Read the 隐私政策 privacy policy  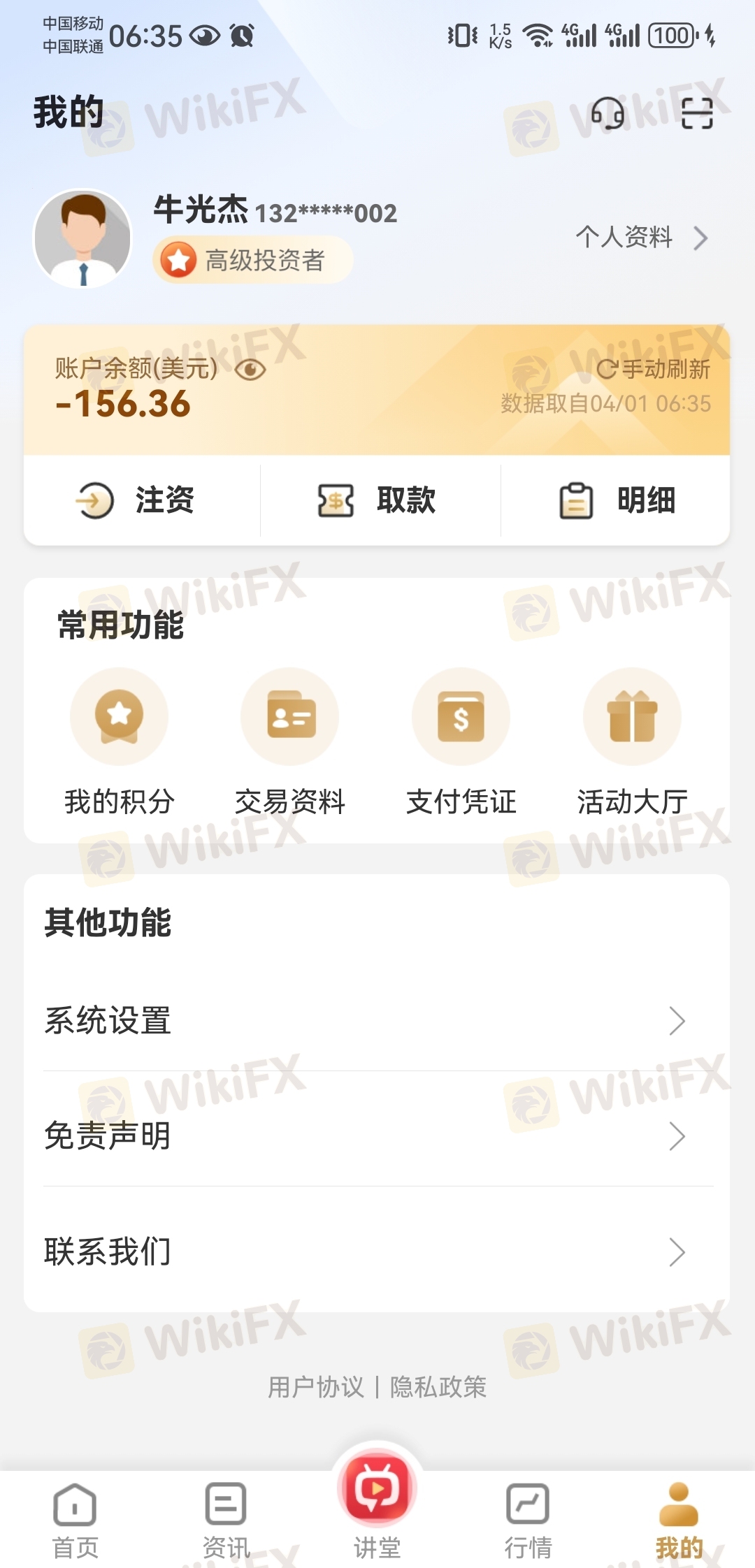(x=438, y=1387)
